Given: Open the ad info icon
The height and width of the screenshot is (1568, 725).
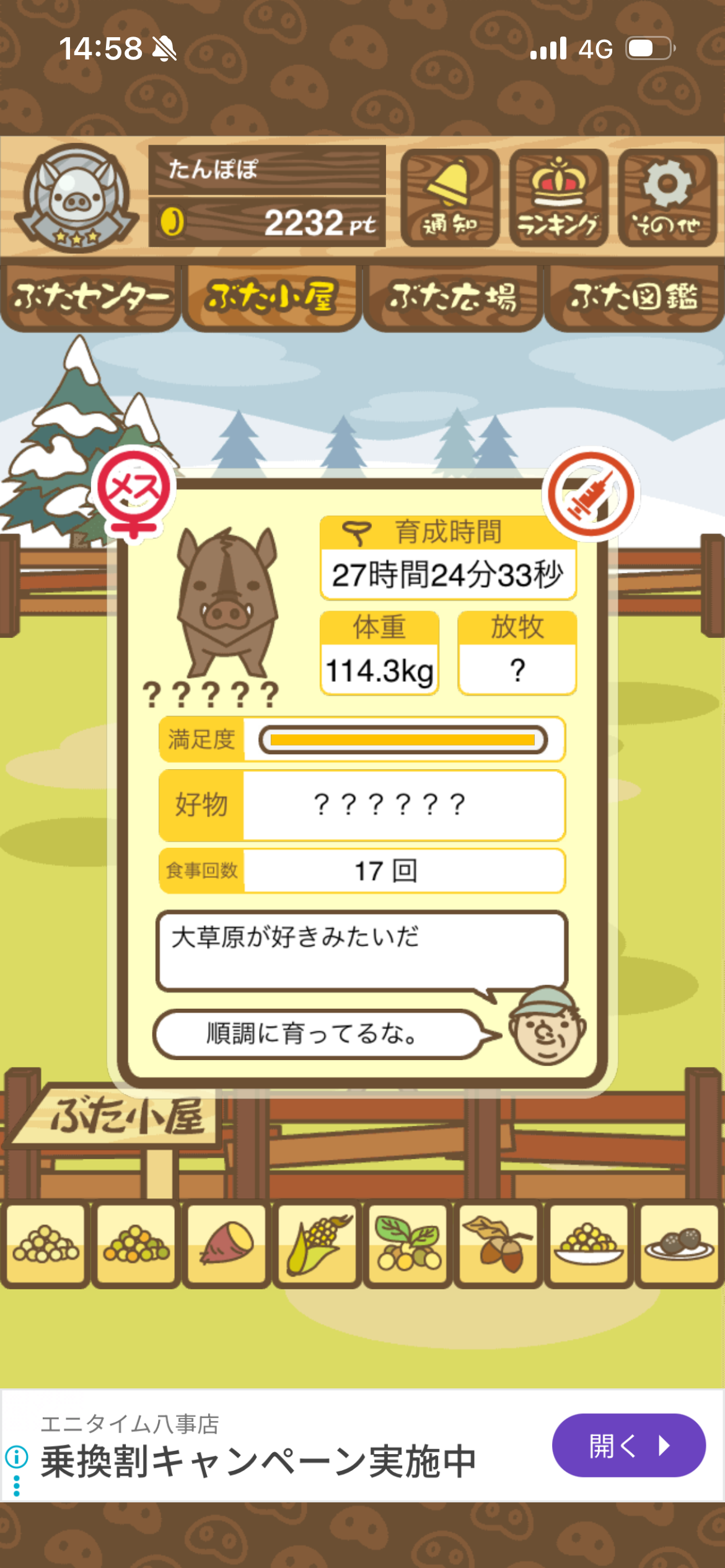Looking at the screenshot, I should [17, 1457].
